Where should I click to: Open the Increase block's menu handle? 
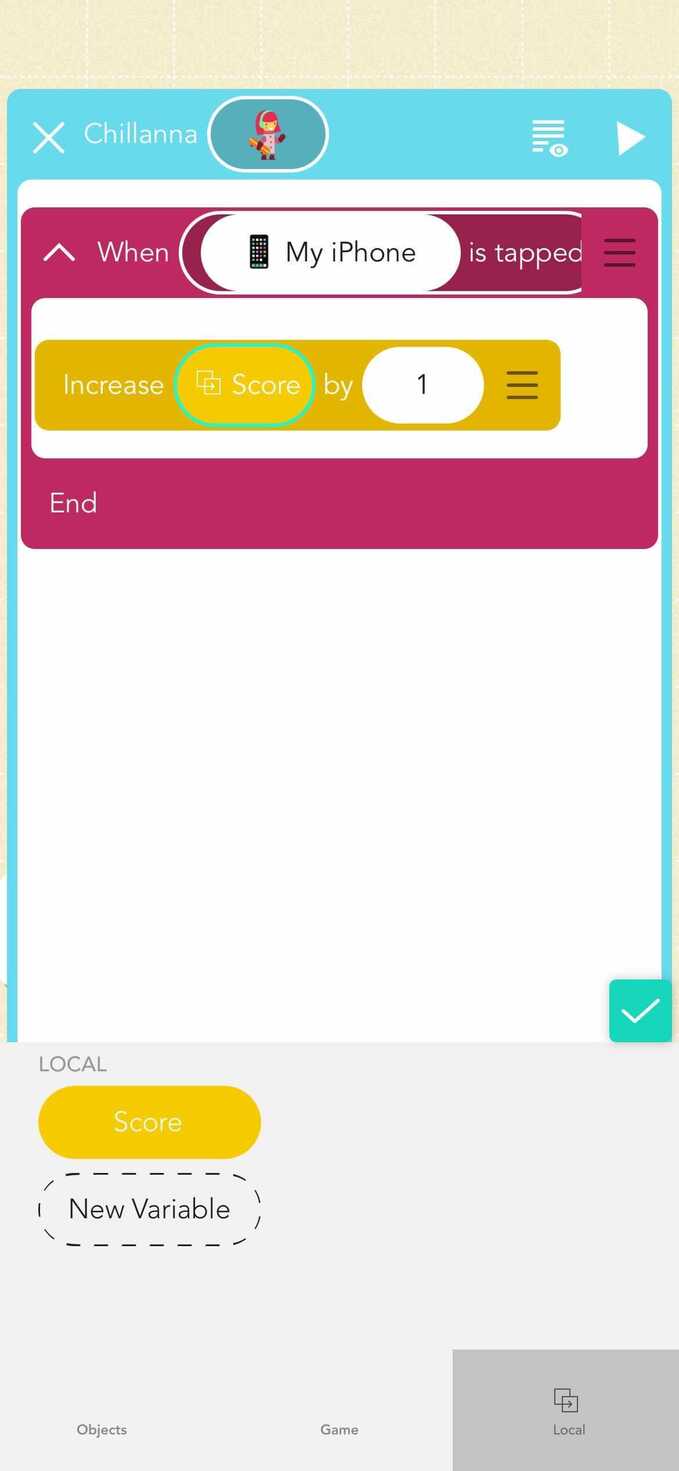(x=522, y=385)
